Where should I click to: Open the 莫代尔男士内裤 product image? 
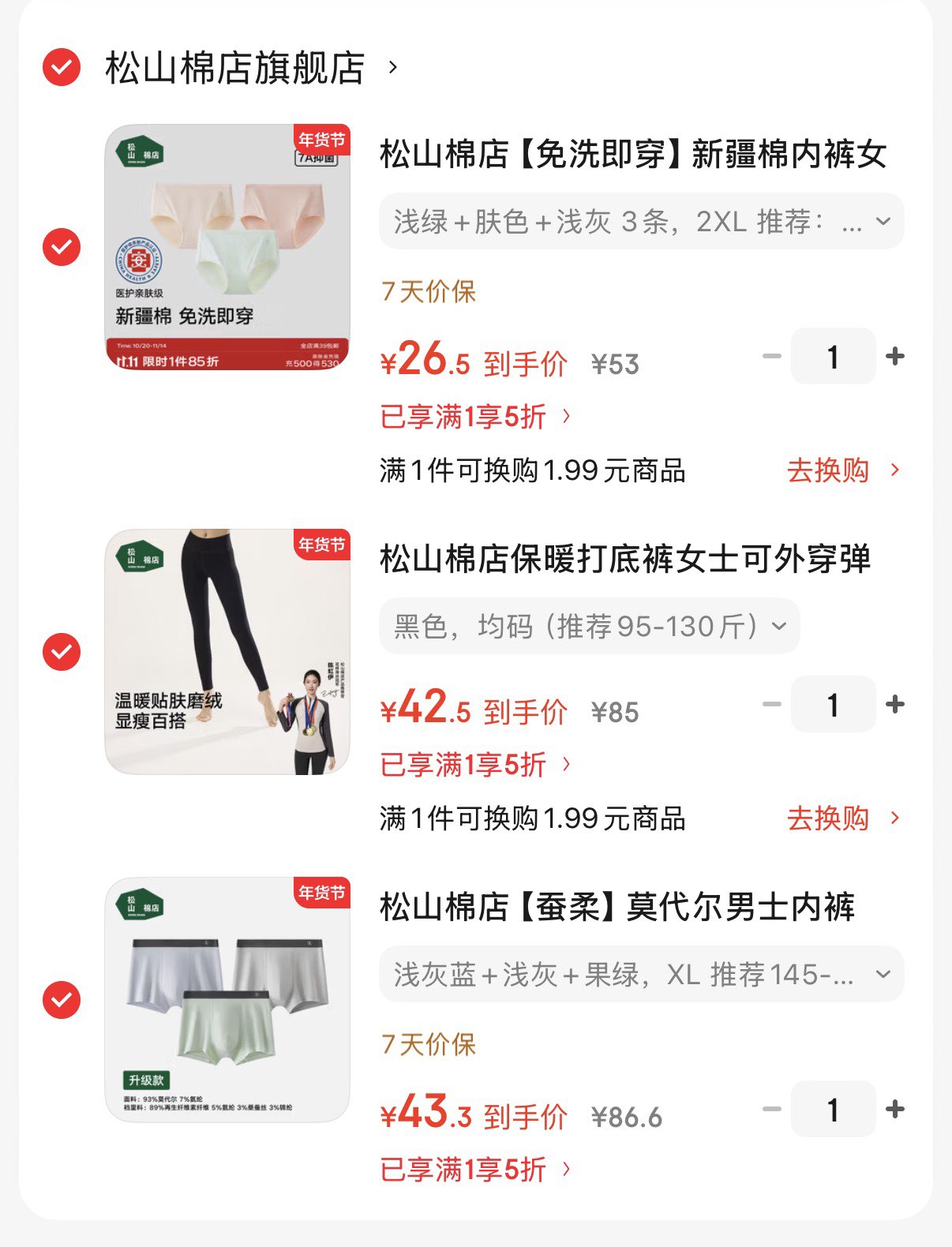pos(227,1000)
